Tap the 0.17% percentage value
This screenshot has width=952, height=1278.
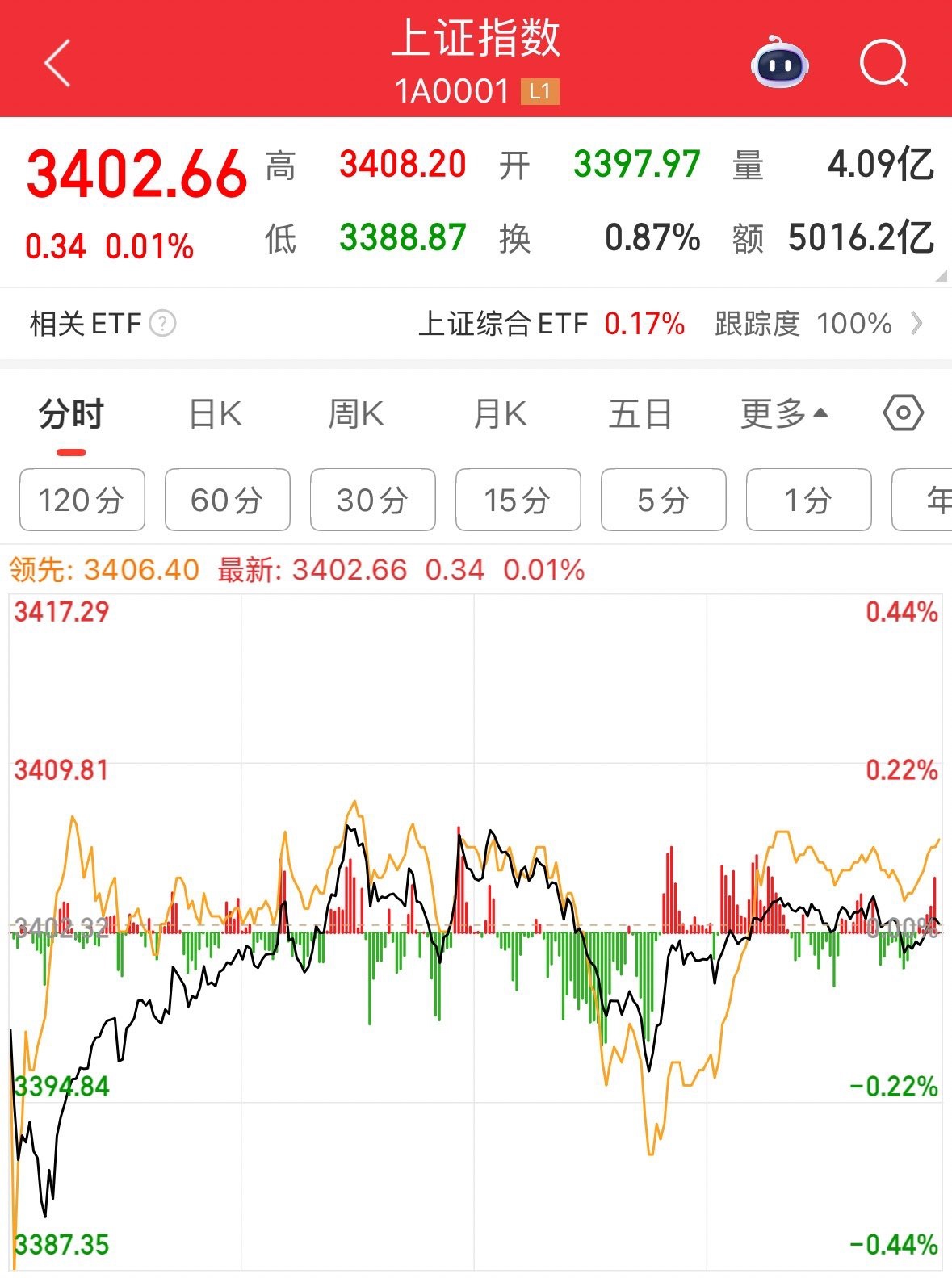645,324
